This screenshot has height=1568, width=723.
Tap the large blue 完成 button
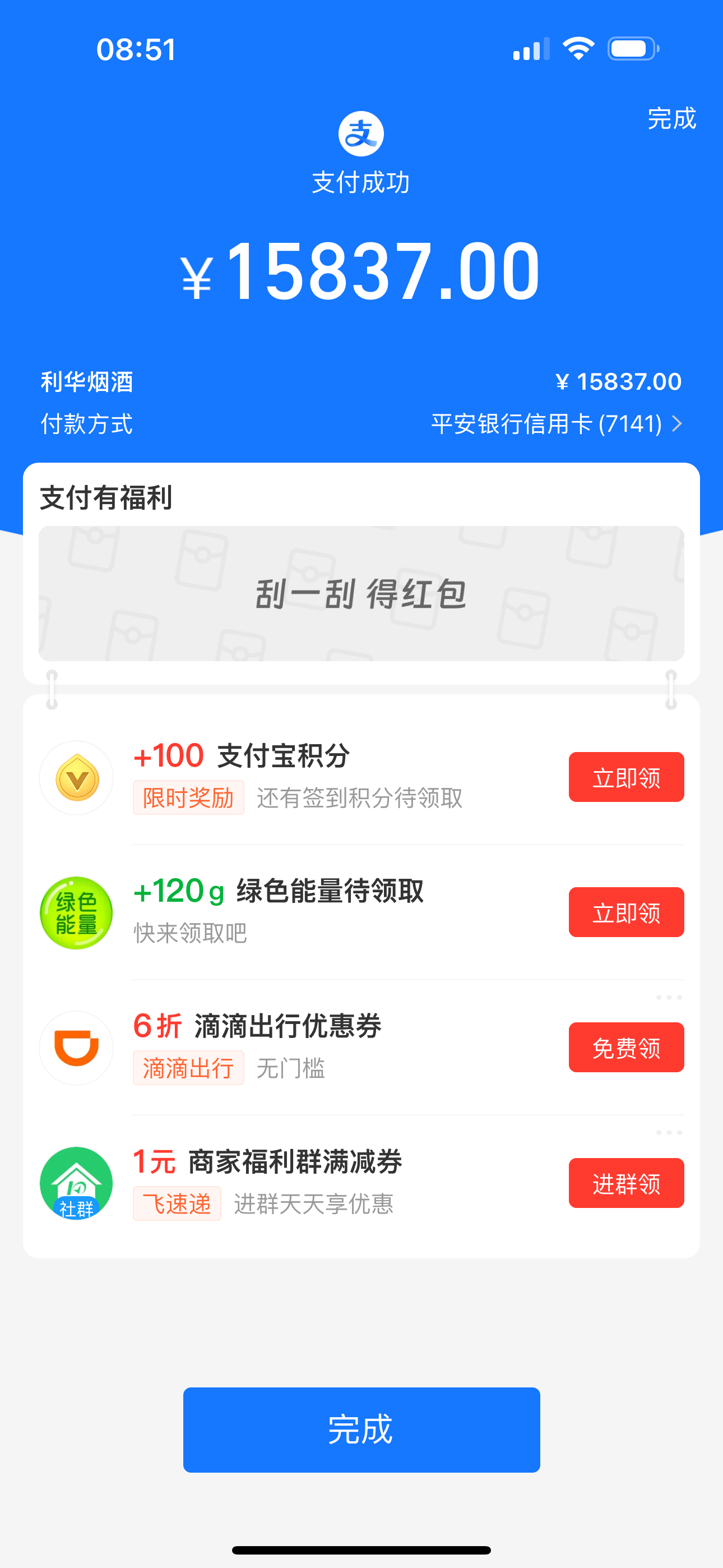361,1430
